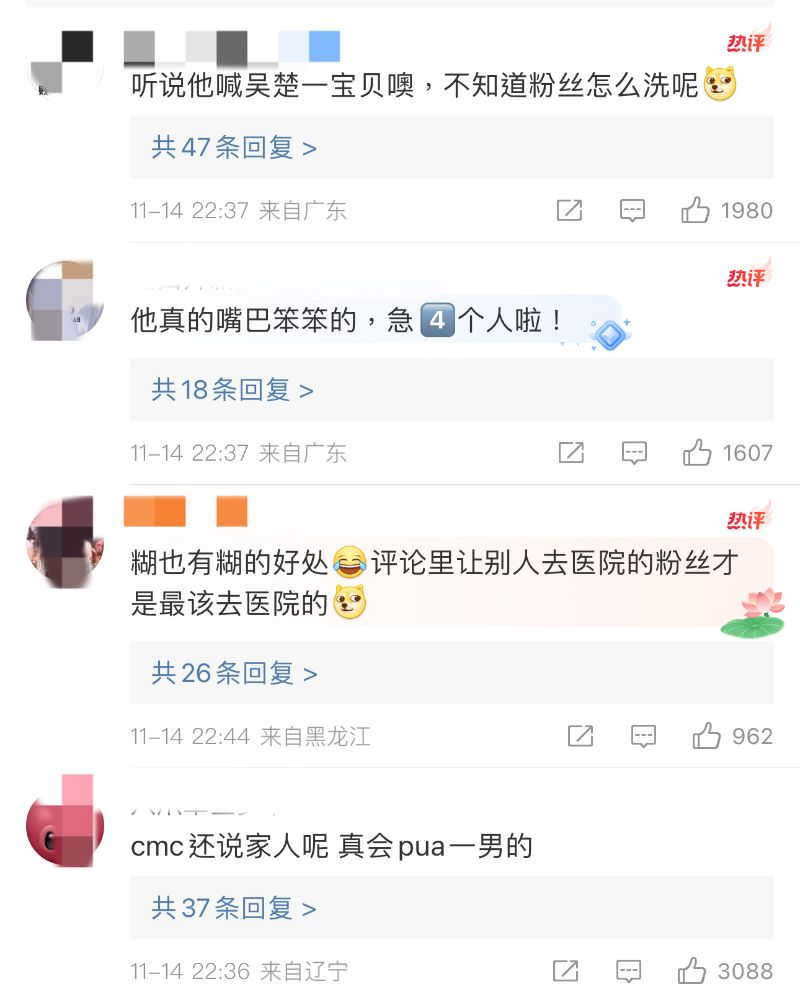Screen dimensions: 800x992
Task: Like the comment with 1607 likes
Action: 698,453
